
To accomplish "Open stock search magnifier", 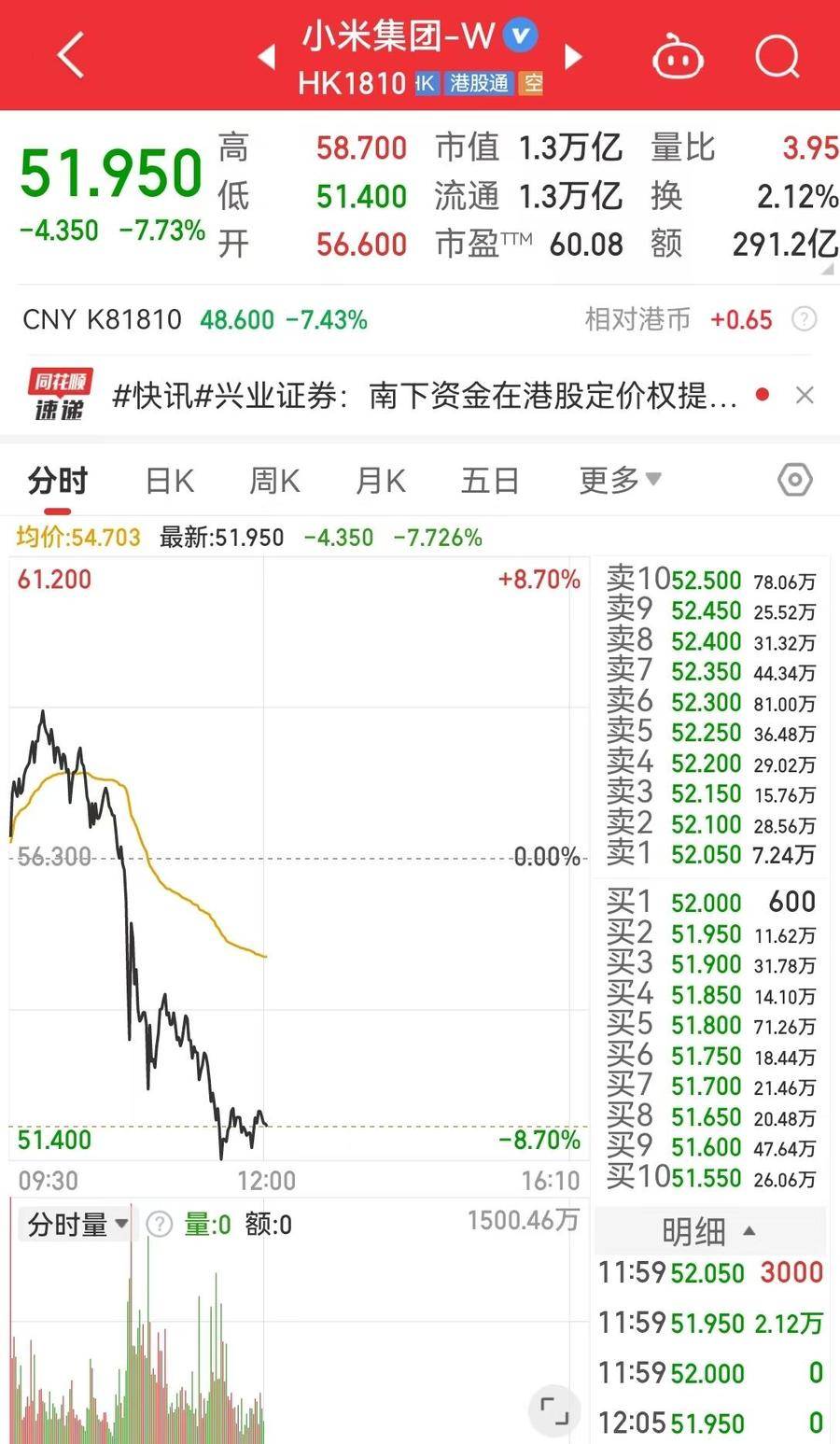I will tap(777, 58).
